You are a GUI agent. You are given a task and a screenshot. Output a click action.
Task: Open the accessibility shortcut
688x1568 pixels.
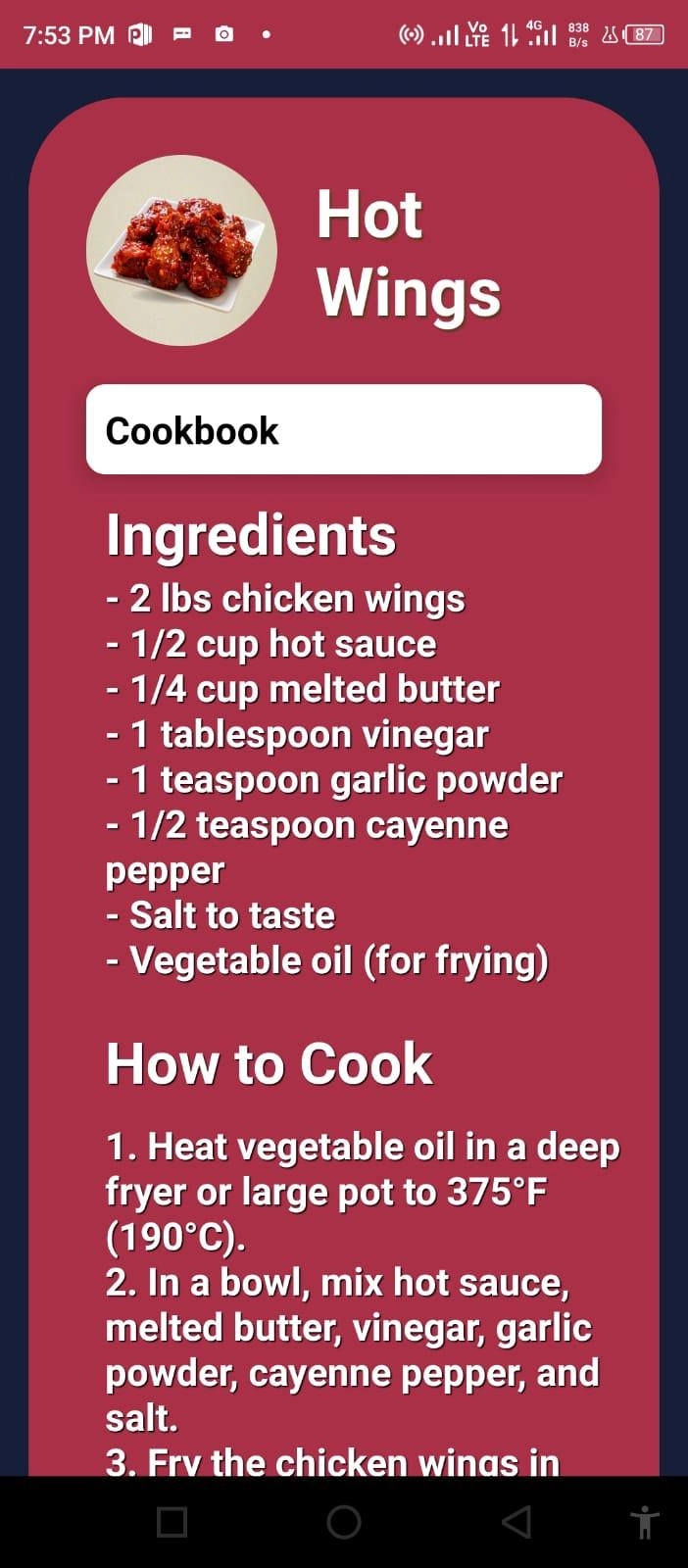point(645,1522)
